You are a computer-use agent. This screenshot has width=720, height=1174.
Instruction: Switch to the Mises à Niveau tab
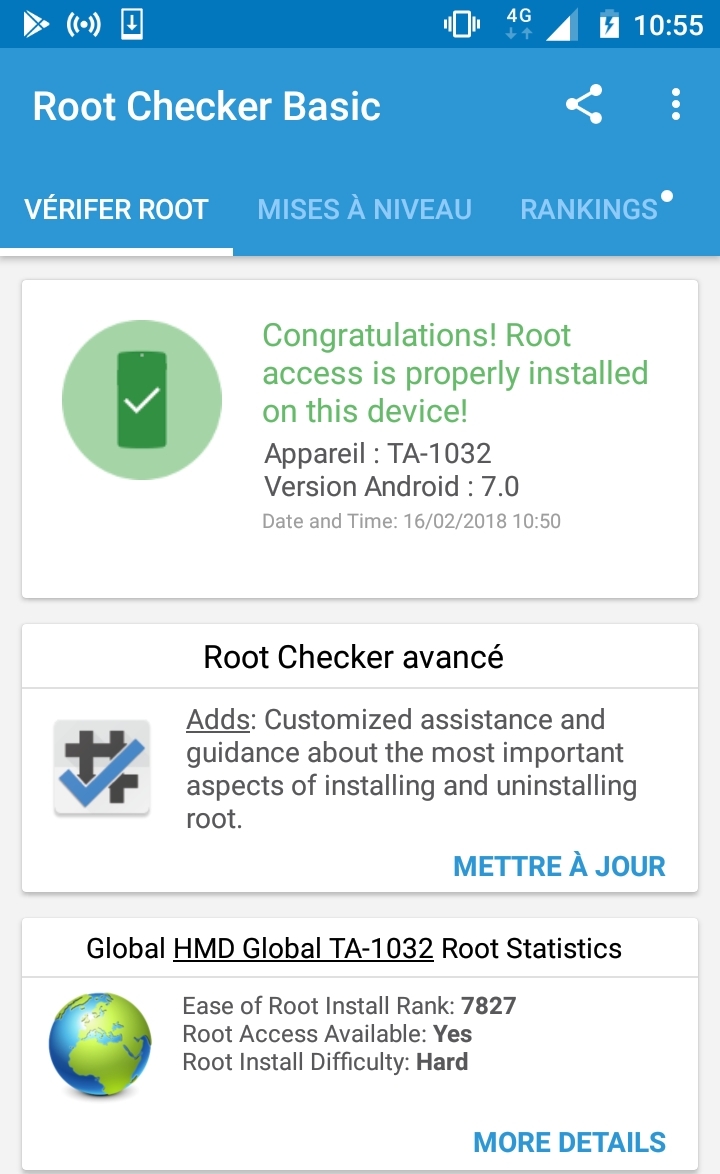[x=365, y=209]
